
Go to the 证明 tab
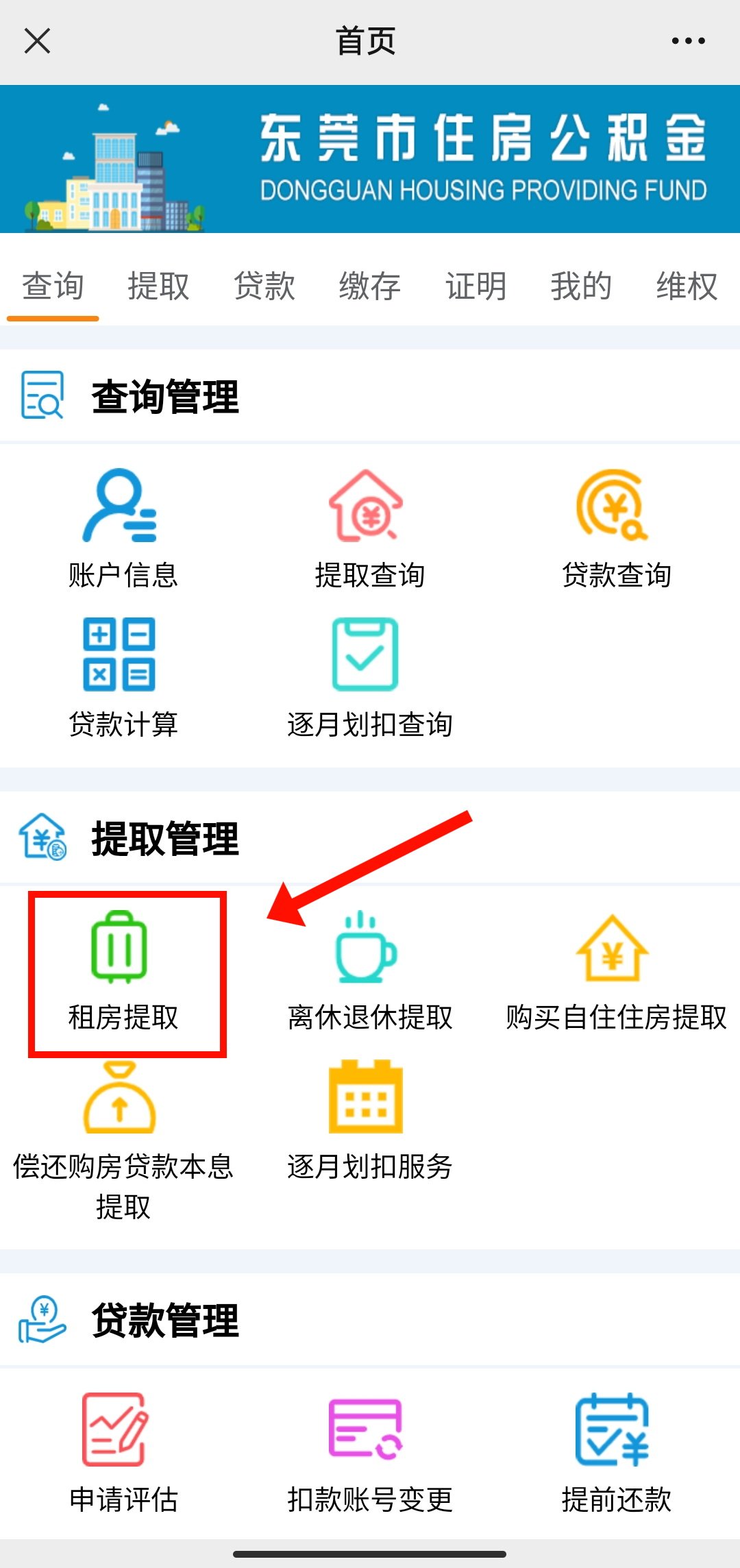(x=476, y=286)
